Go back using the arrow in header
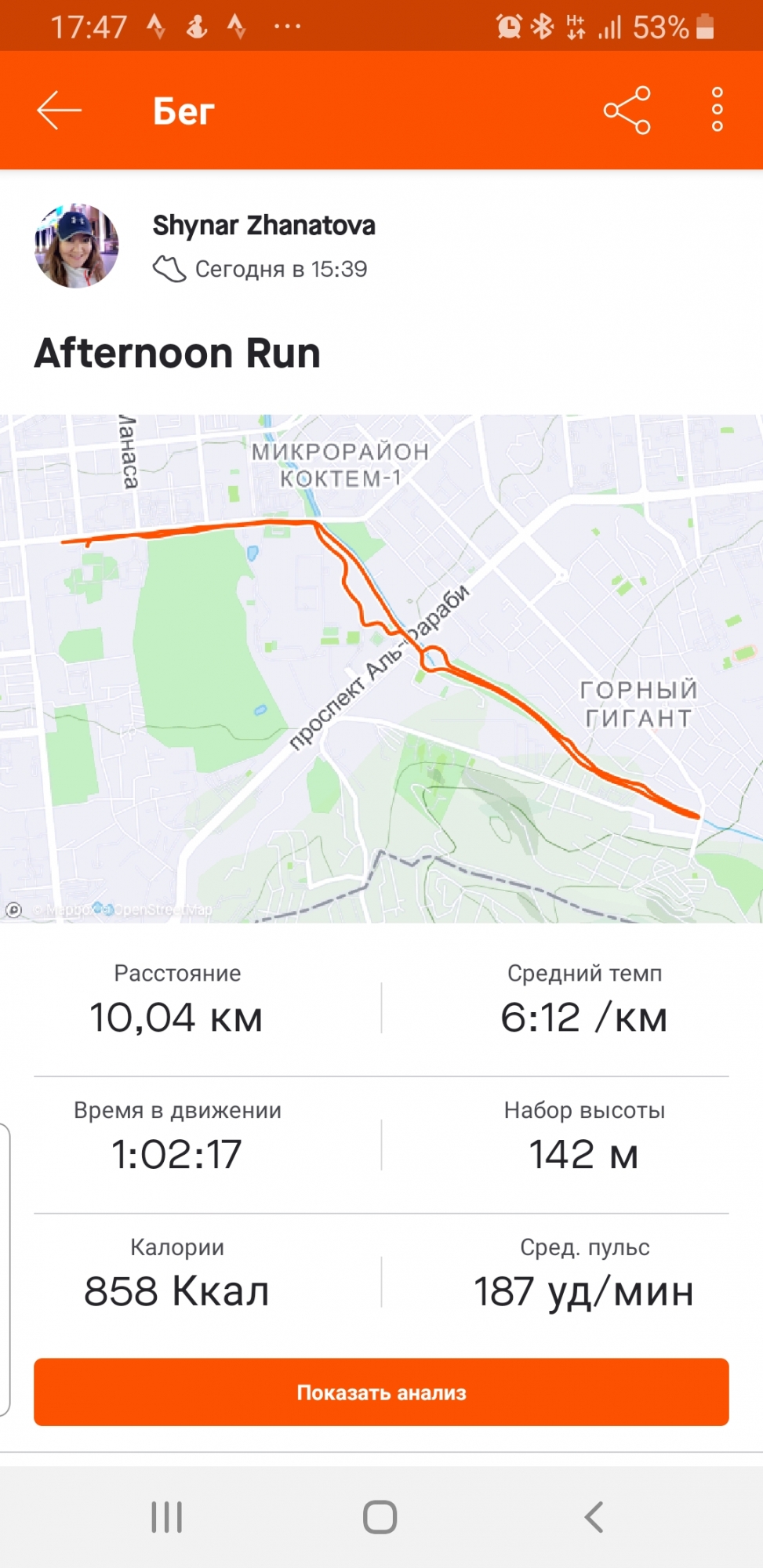 pyautogui.click(x=60, y=111)
